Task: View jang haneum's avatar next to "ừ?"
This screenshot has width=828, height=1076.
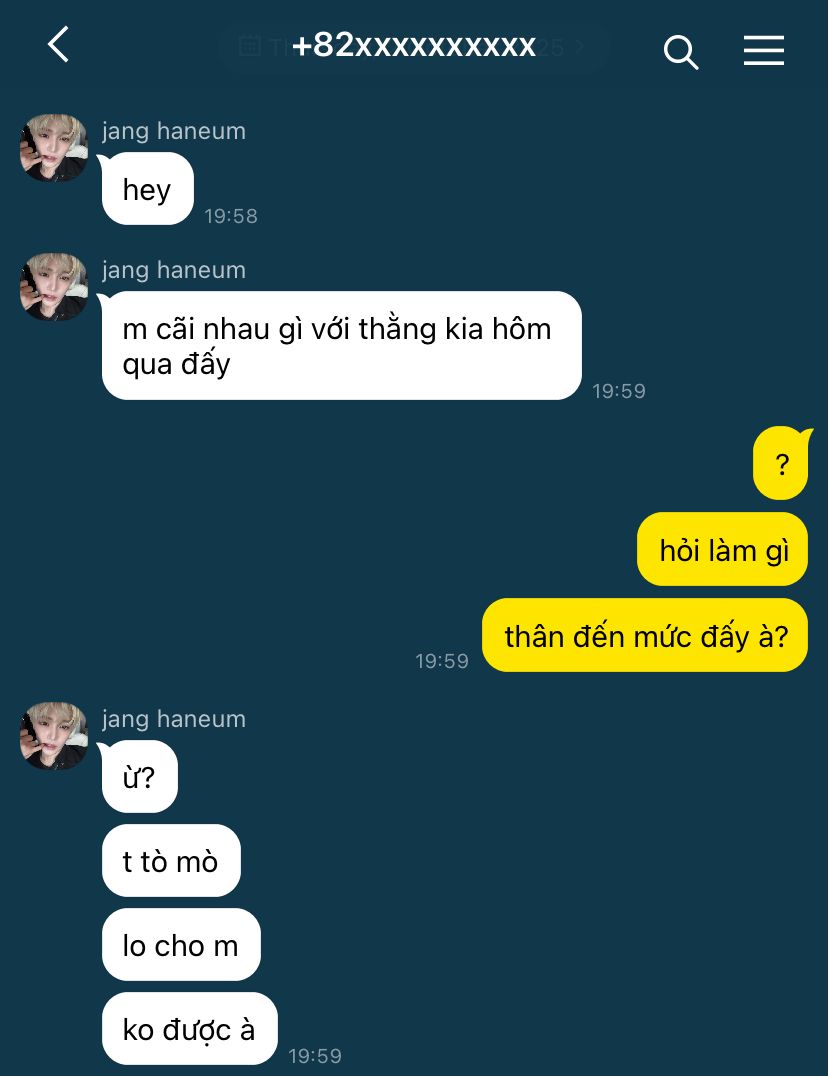Action: [54, 736]
